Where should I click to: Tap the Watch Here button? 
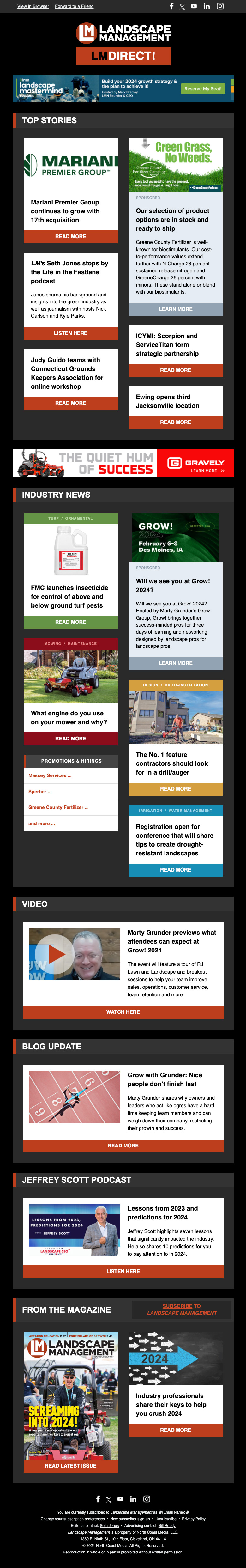pyautogui.click(x=123, y=1012)
